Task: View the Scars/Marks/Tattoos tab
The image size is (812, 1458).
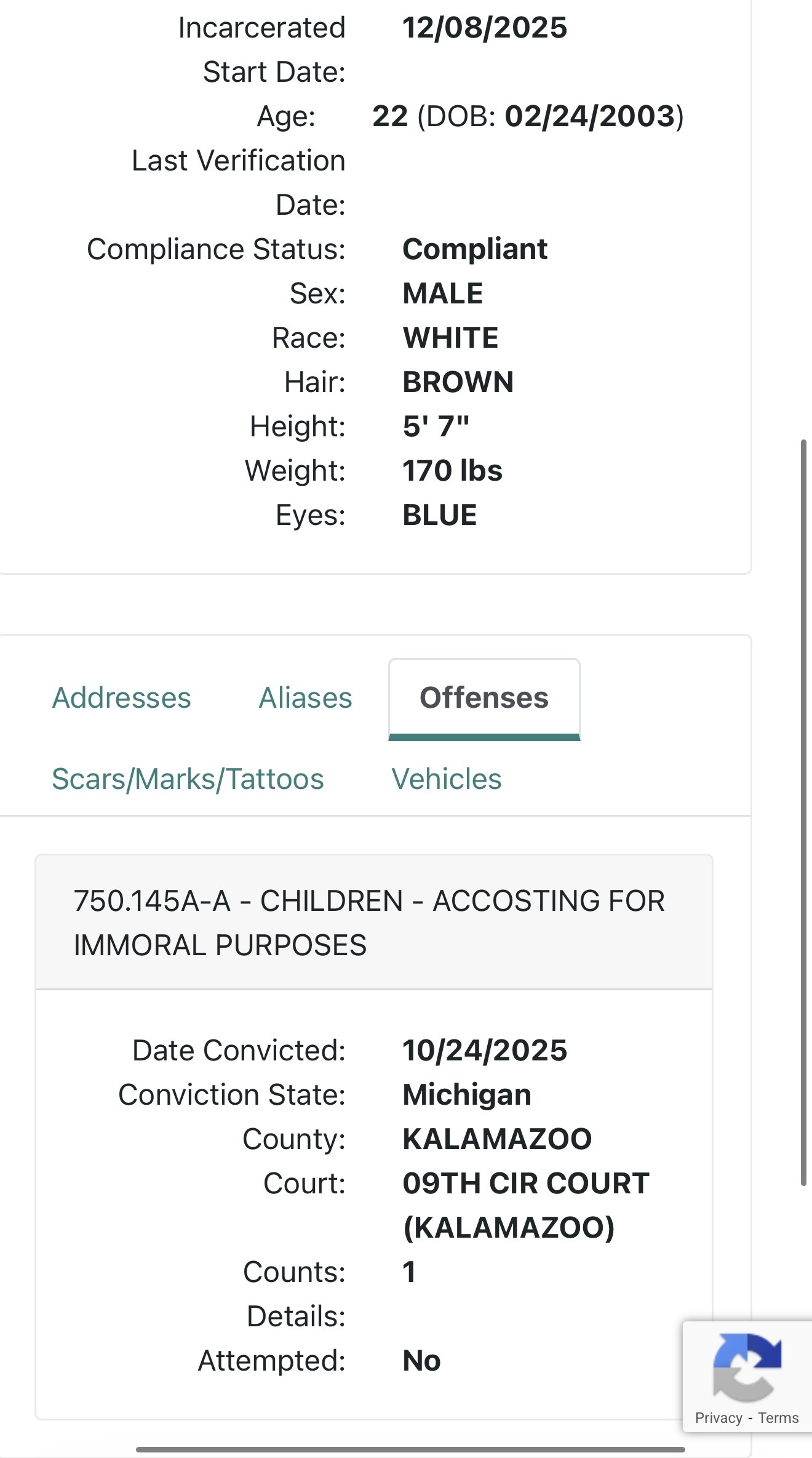Action: (x=188, y=779)
